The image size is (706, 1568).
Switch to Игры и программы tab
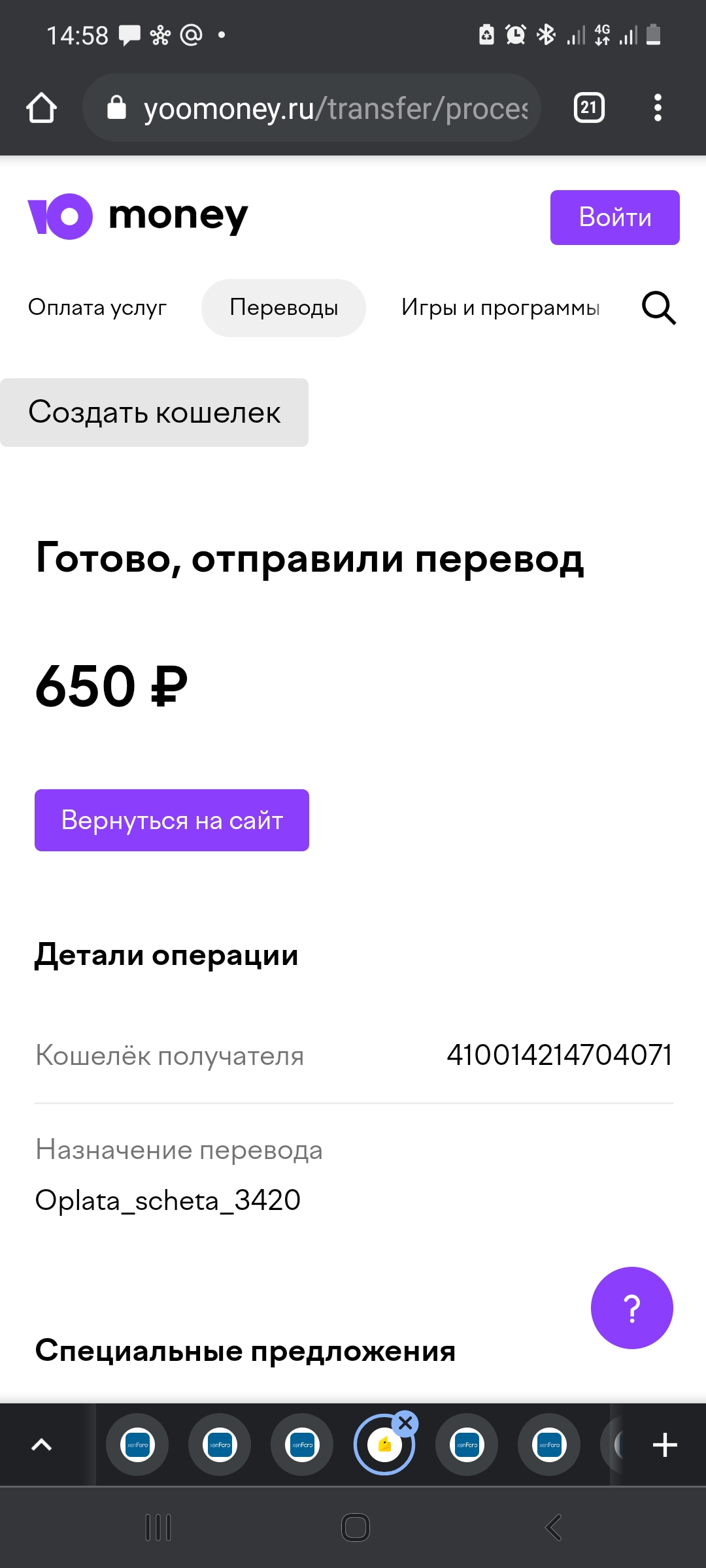click(x=501, y=307)
